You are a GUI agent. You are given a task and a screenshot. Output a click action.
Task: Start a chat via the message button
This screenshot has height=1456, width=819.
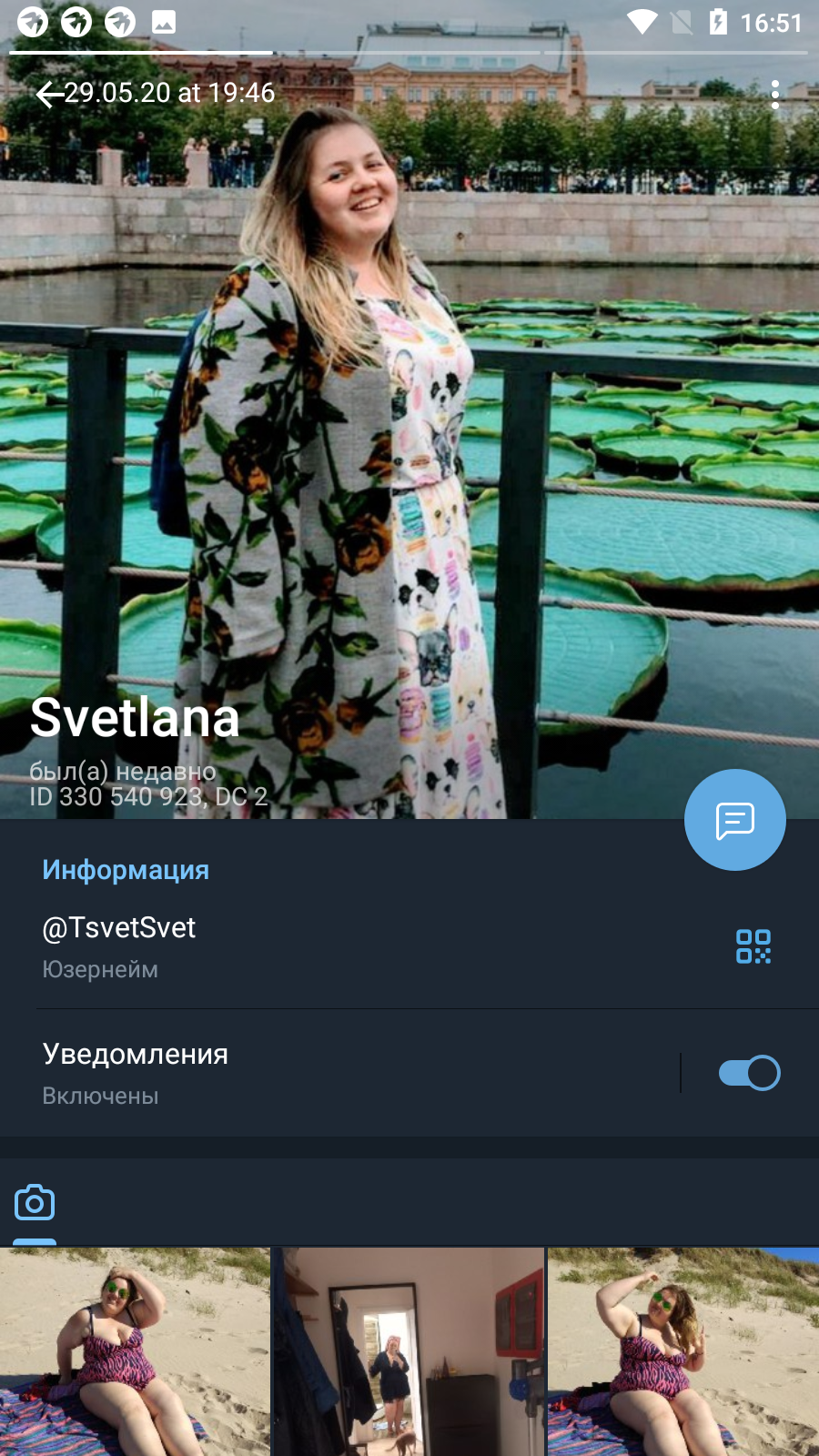735,820
